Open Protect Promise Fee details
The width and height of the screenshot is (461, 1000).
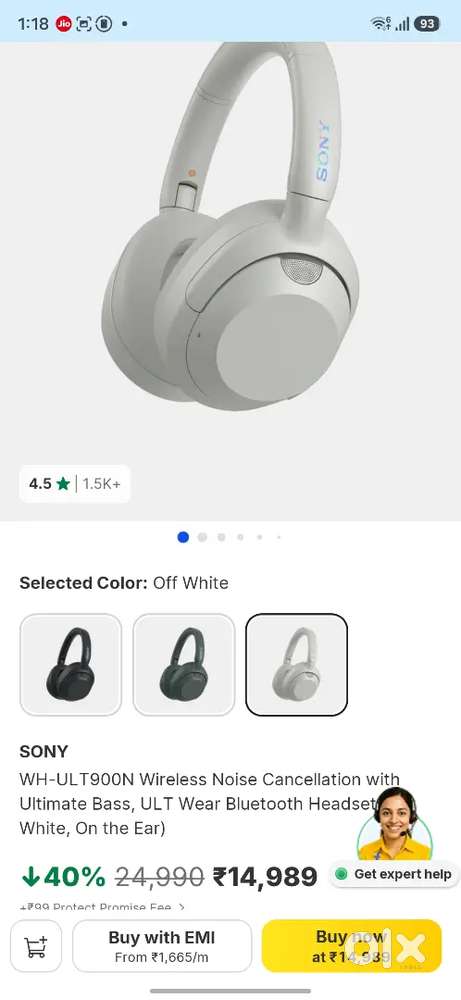click(102, 907)
